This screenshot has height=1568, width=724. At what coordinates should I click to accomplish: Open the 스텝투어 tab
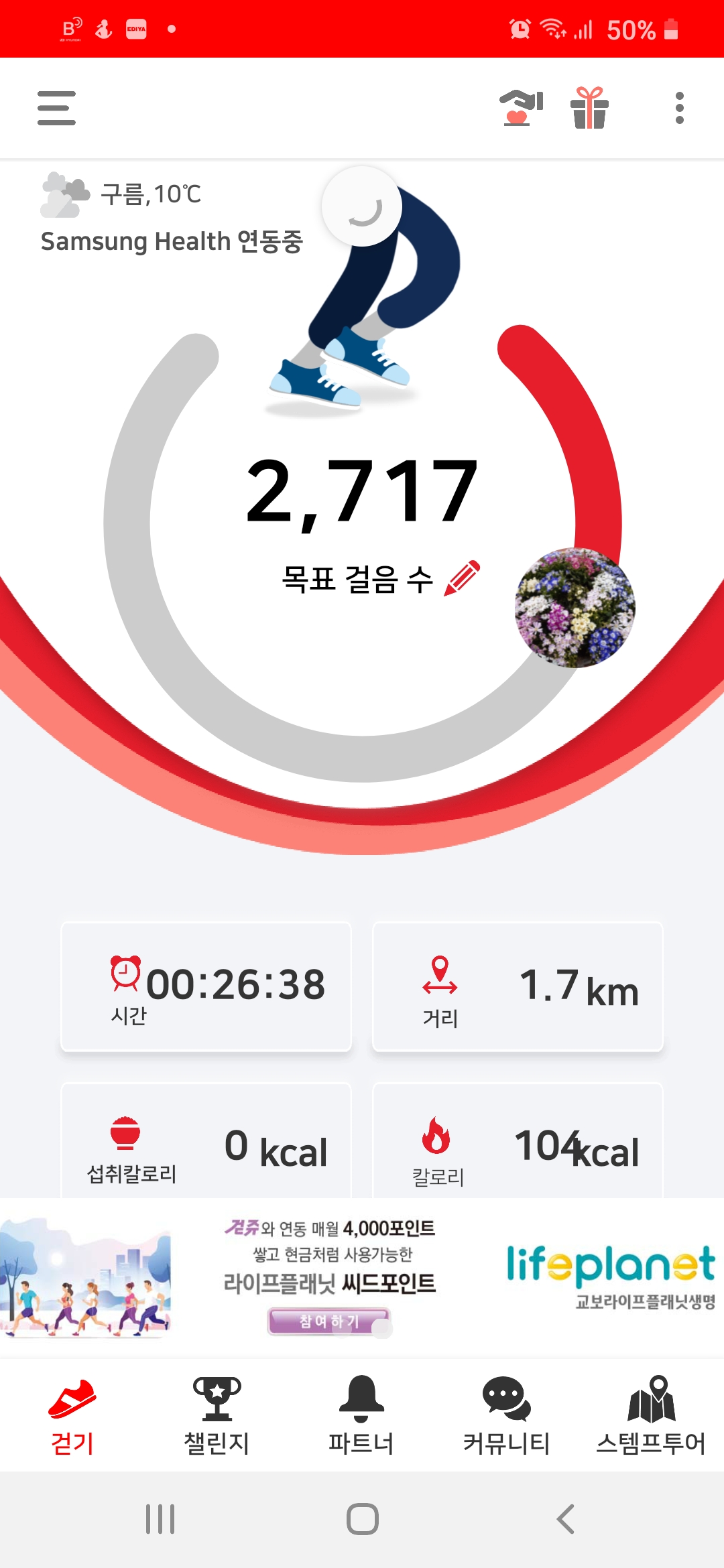pos(651,1415)
